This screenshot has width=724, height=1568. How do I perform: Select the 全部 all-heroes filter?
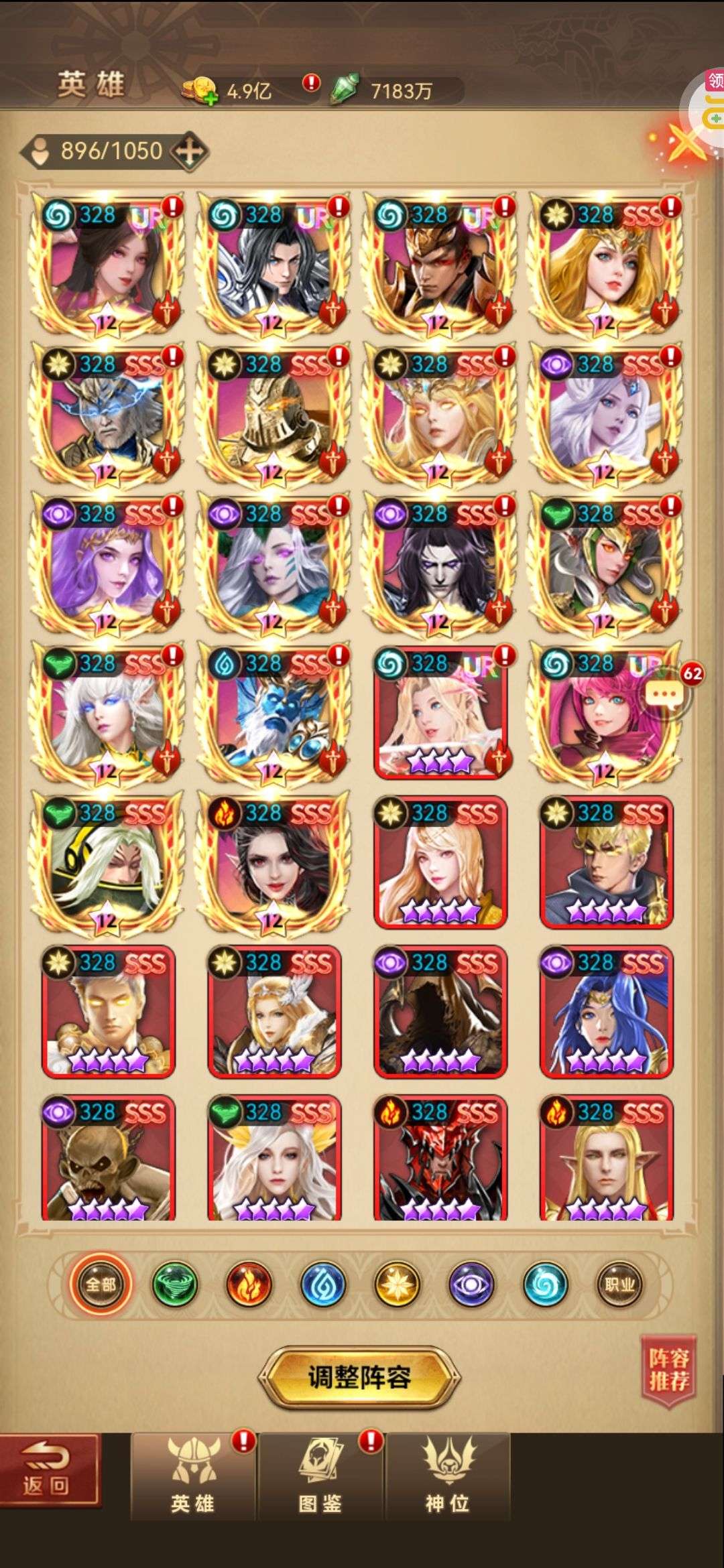101,1284
